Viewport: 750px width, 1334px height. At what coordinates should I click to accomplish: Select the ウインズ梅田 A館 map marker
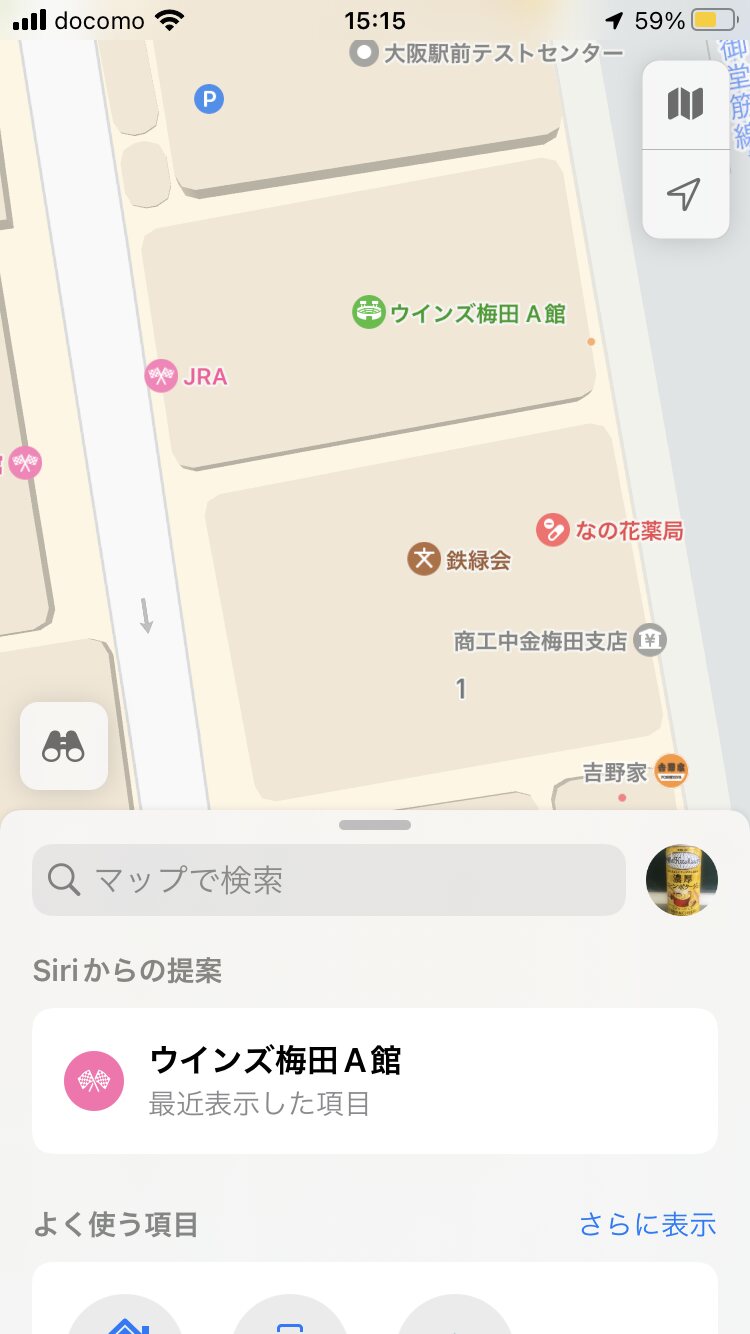369,313
